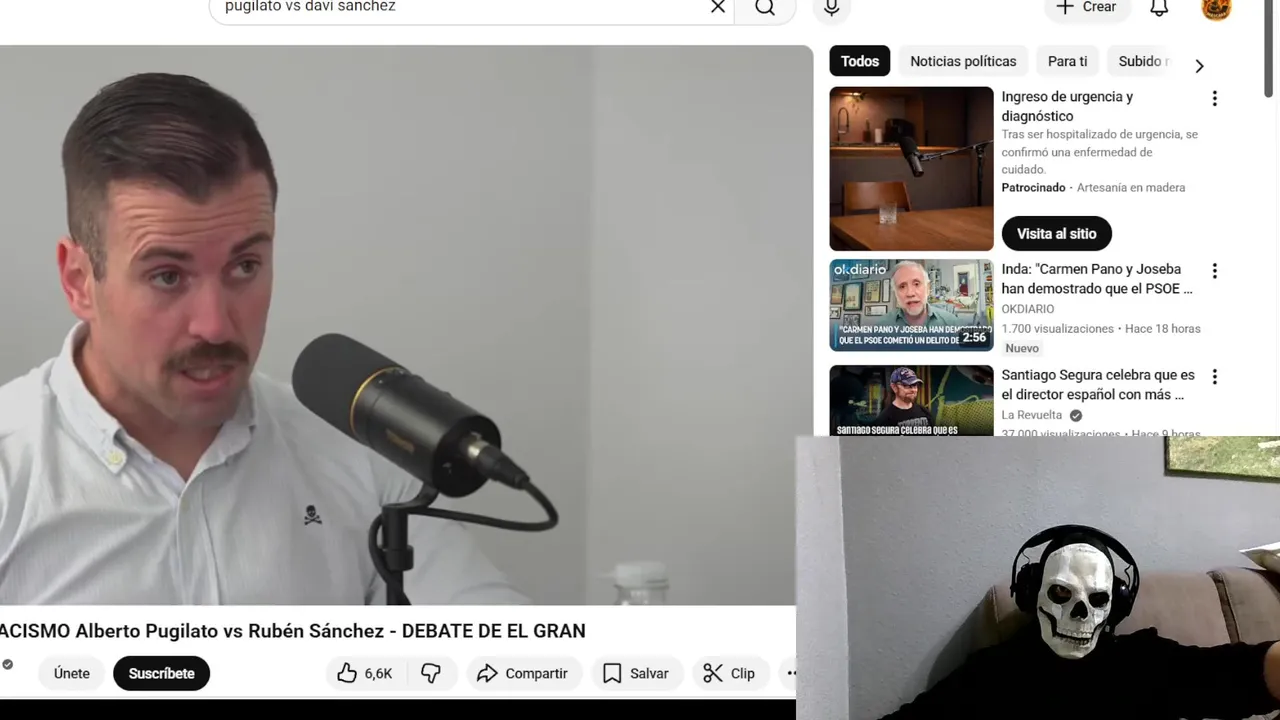Run the search with magnifier icon
The width and height of the screenshot is (1280, 720).
click(x=765, y=8)
